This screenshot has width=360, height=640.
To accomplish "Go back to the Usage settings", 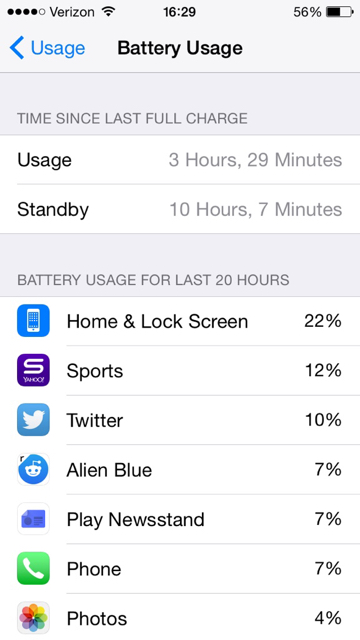I will tap(47, 48).
